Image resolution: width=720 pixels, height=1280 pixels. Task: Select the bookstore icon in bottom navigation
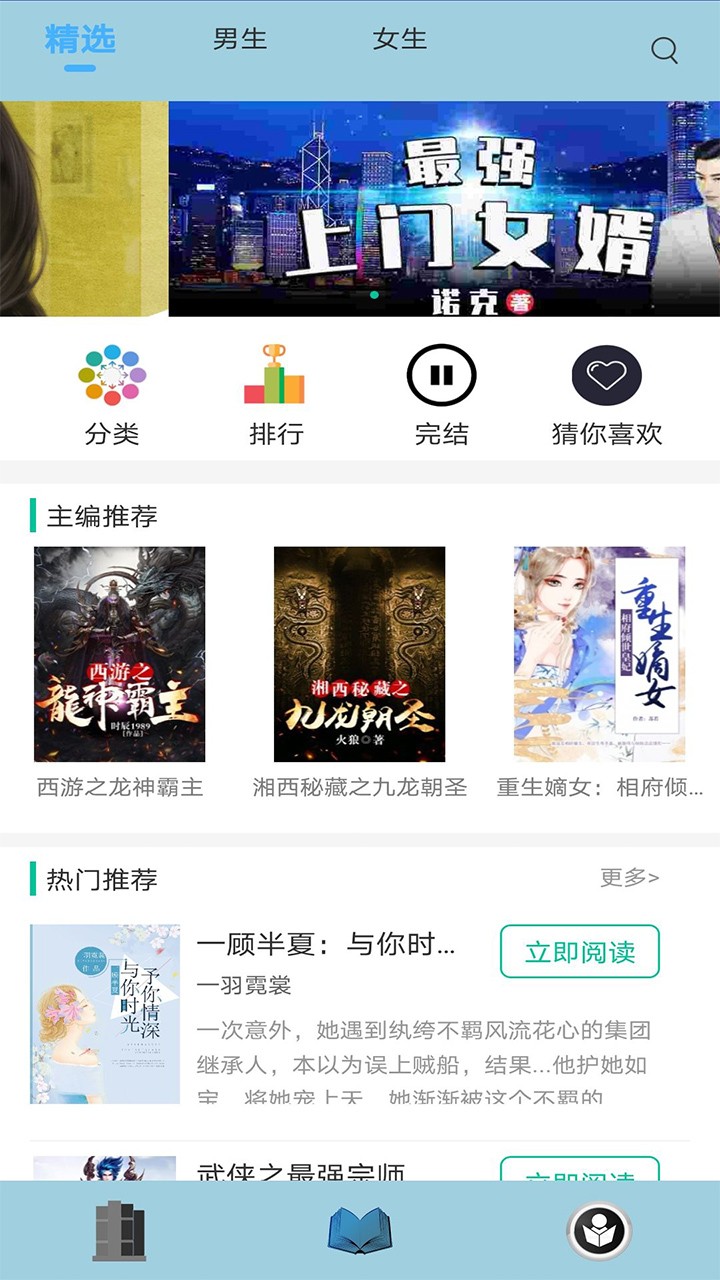(120, 1232)
